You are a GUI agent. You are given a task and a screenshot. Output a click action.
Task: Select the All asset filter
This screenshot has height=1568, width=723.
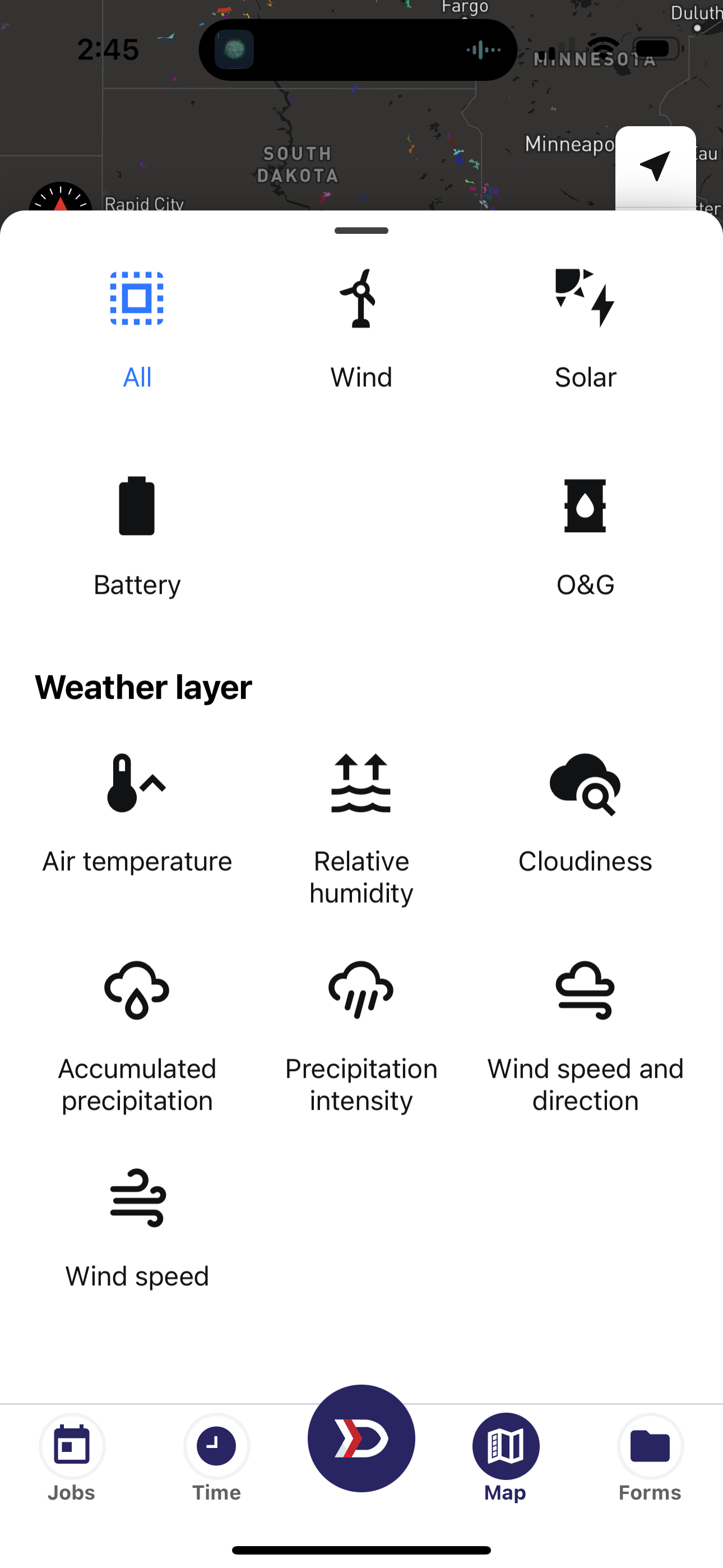tap(137, 329)
